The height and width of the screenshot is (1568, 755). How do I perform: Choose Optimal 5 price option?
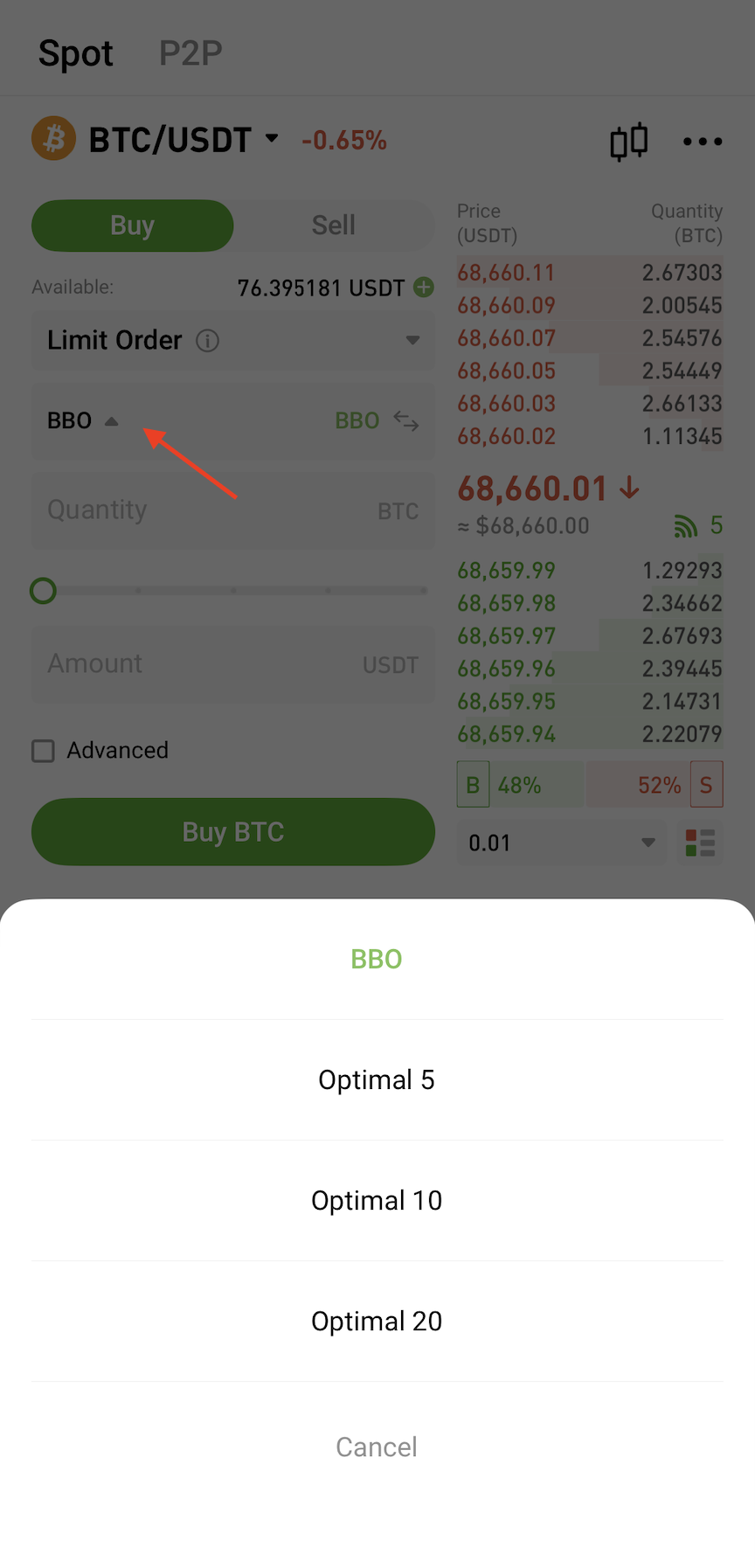[x=377, y=1079]
